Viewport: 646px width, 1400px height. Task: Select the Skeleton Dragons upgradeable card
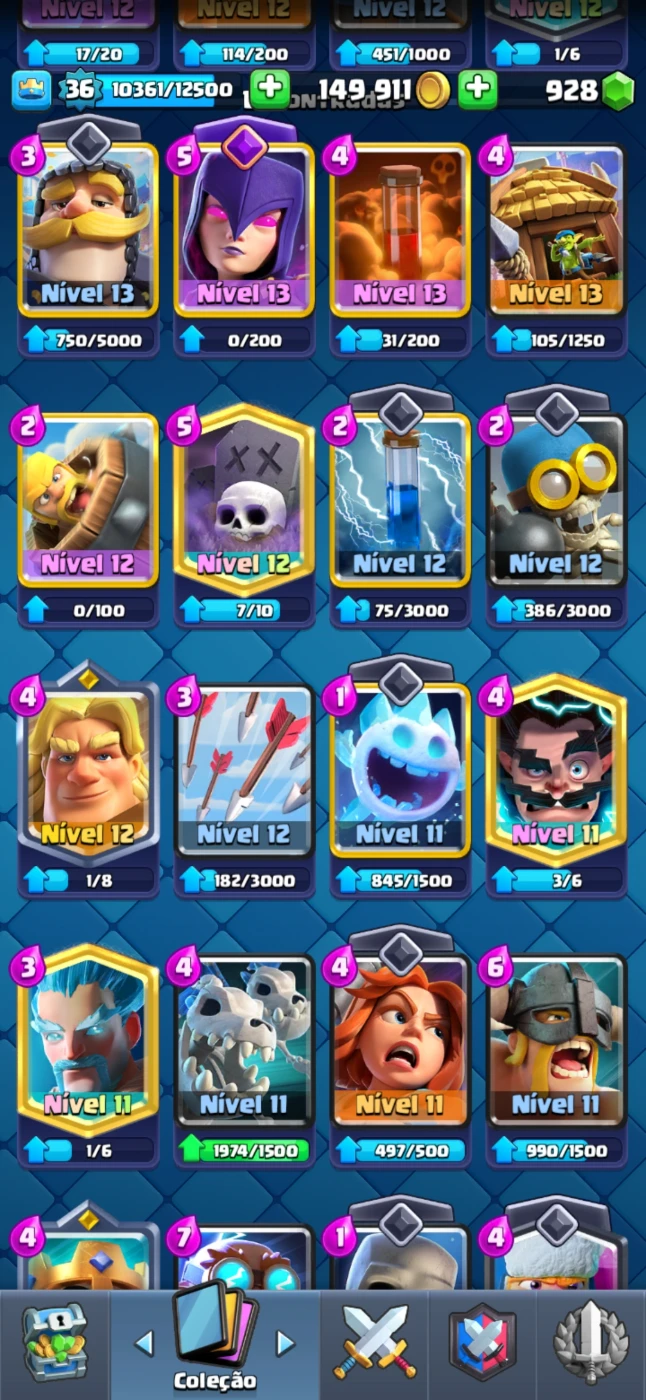(244, 1040)
